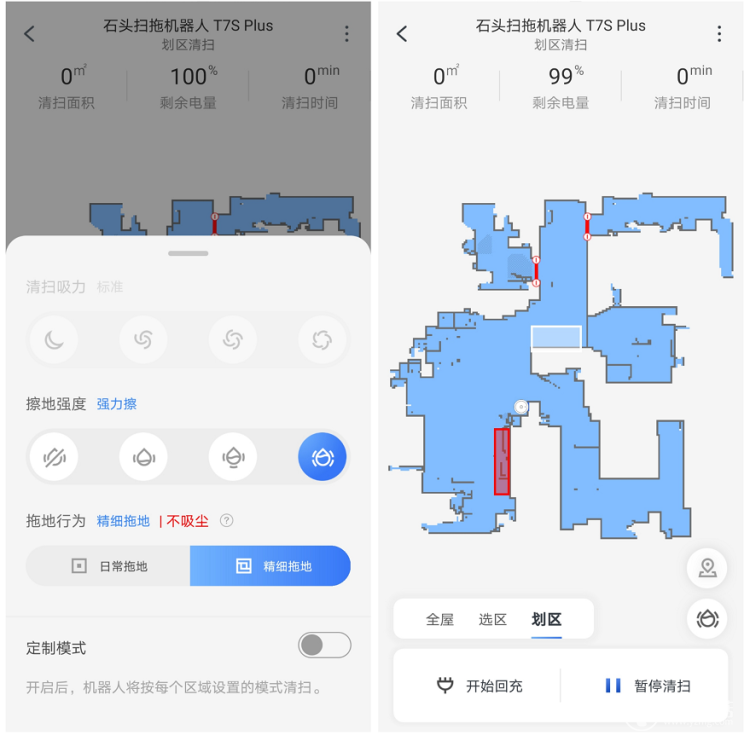Tap 开始回充 to send robot to dock
This screenshot has height=741, width=750.
480,686
